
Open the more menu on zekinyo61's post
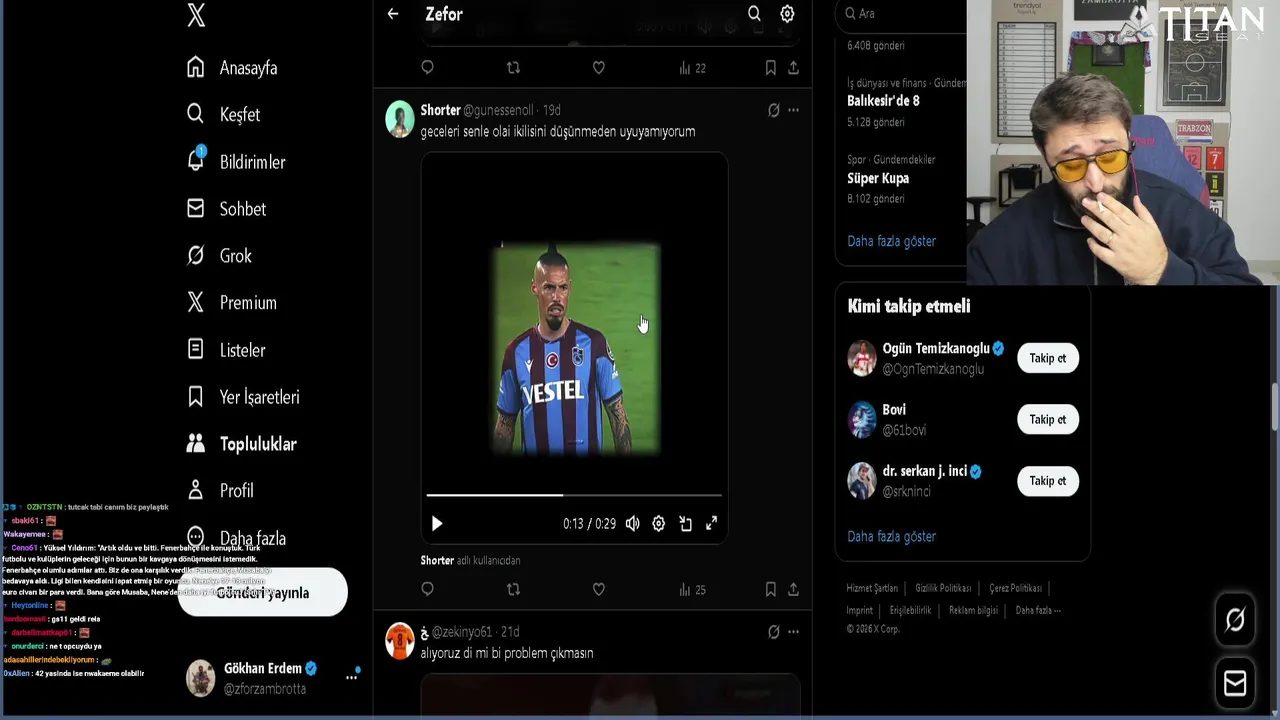[x=793, y=632]
